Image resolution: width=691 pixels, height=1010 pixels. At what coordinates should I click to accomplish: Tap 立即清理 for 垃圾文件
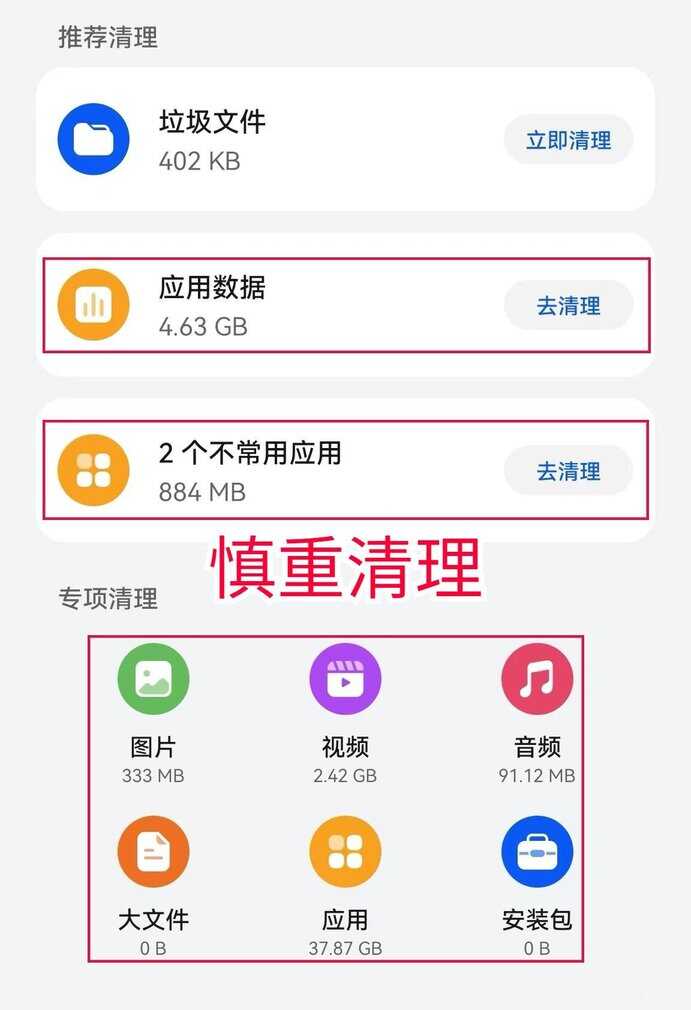pos(568,140)
